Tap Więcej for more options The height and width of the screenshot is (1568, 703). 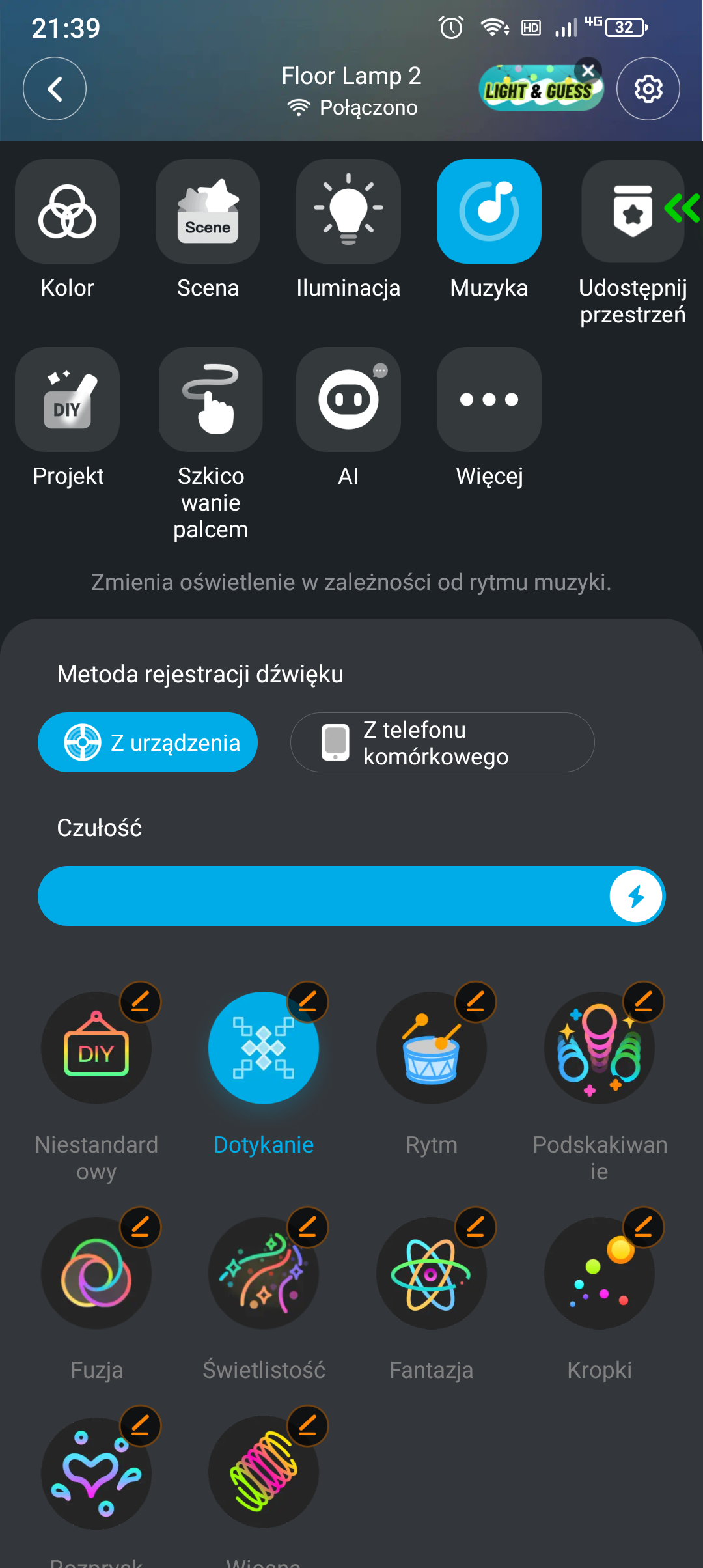(489, 399)
